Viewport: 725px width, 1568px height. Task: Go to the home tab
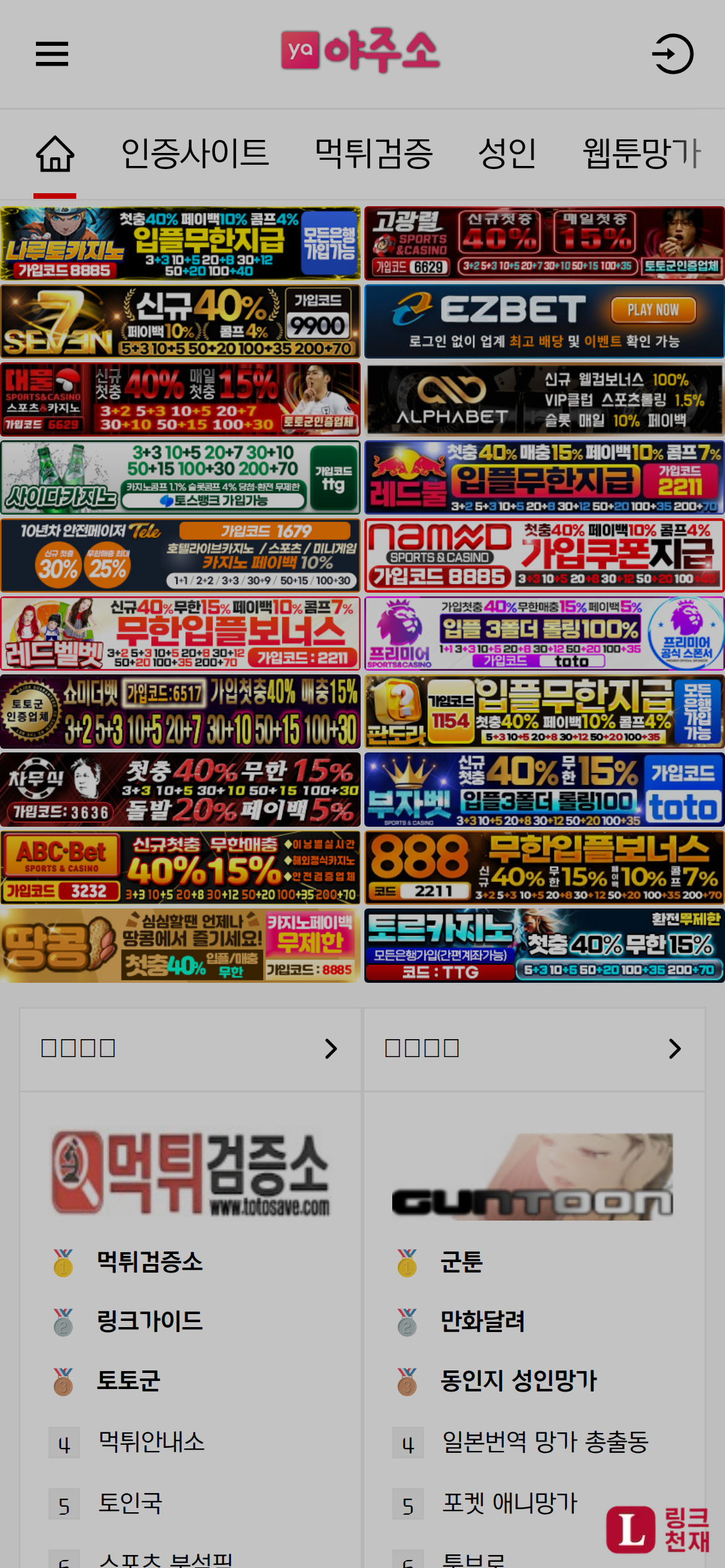[x=55, y=154]
